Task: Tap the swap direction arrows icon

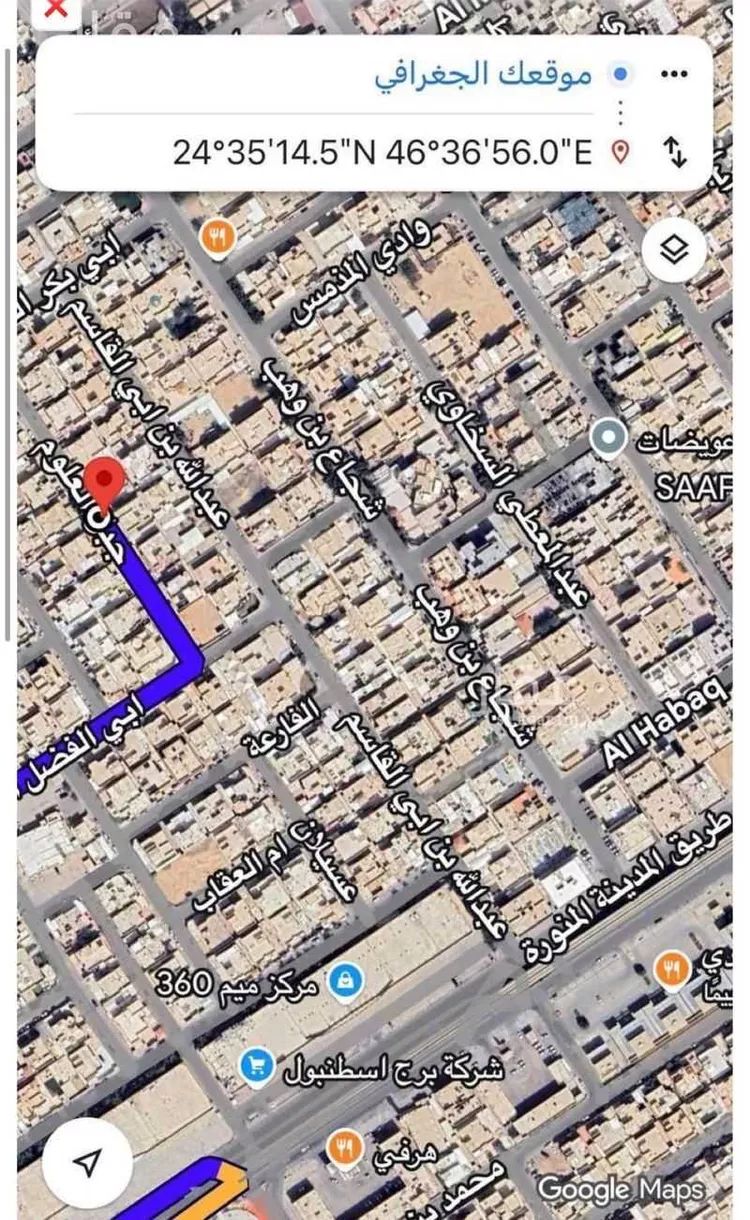Action: [x=676, y=154]
